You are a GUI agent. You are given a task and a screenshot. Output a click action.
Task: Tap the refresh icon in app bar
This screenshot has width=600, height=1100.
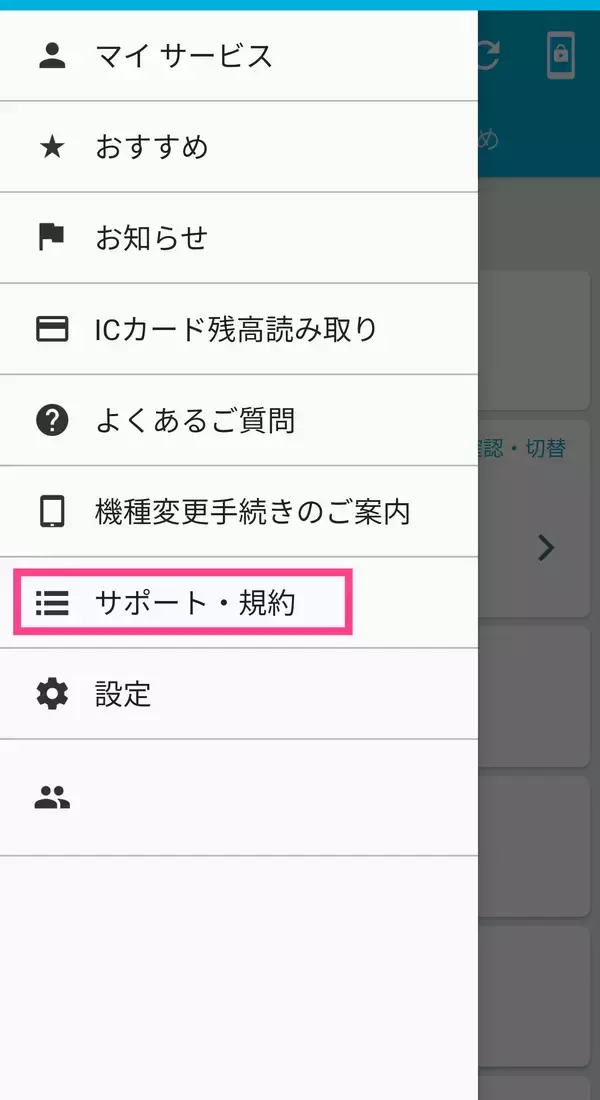pyautogui.click(x=488, y=56)
